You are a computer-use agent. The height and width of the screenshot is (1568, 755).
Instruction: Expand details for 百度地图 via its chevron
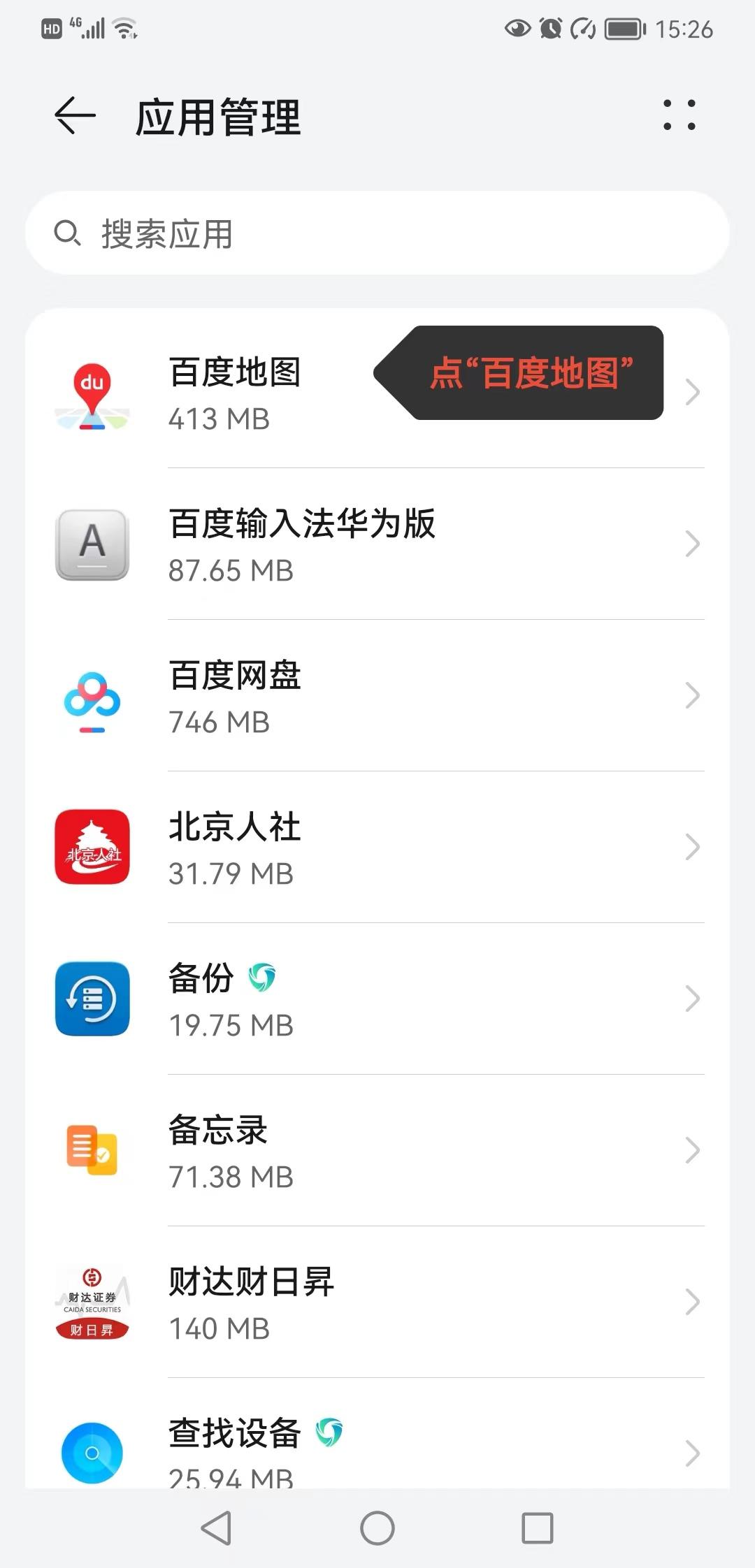(691, 393)
